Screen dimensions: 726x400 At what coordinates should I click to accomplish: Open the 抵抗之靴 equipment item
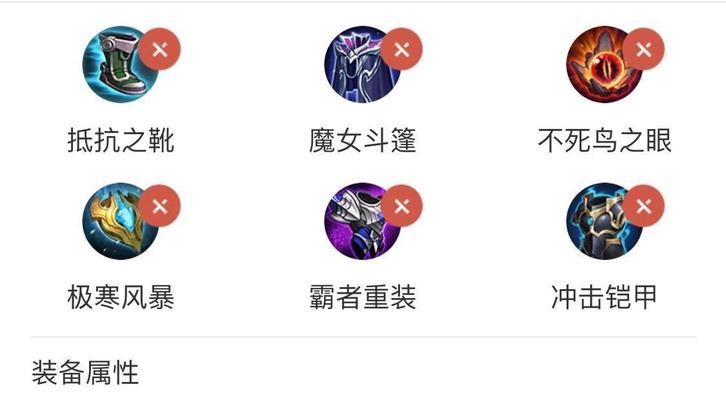(x=116, y=66)
